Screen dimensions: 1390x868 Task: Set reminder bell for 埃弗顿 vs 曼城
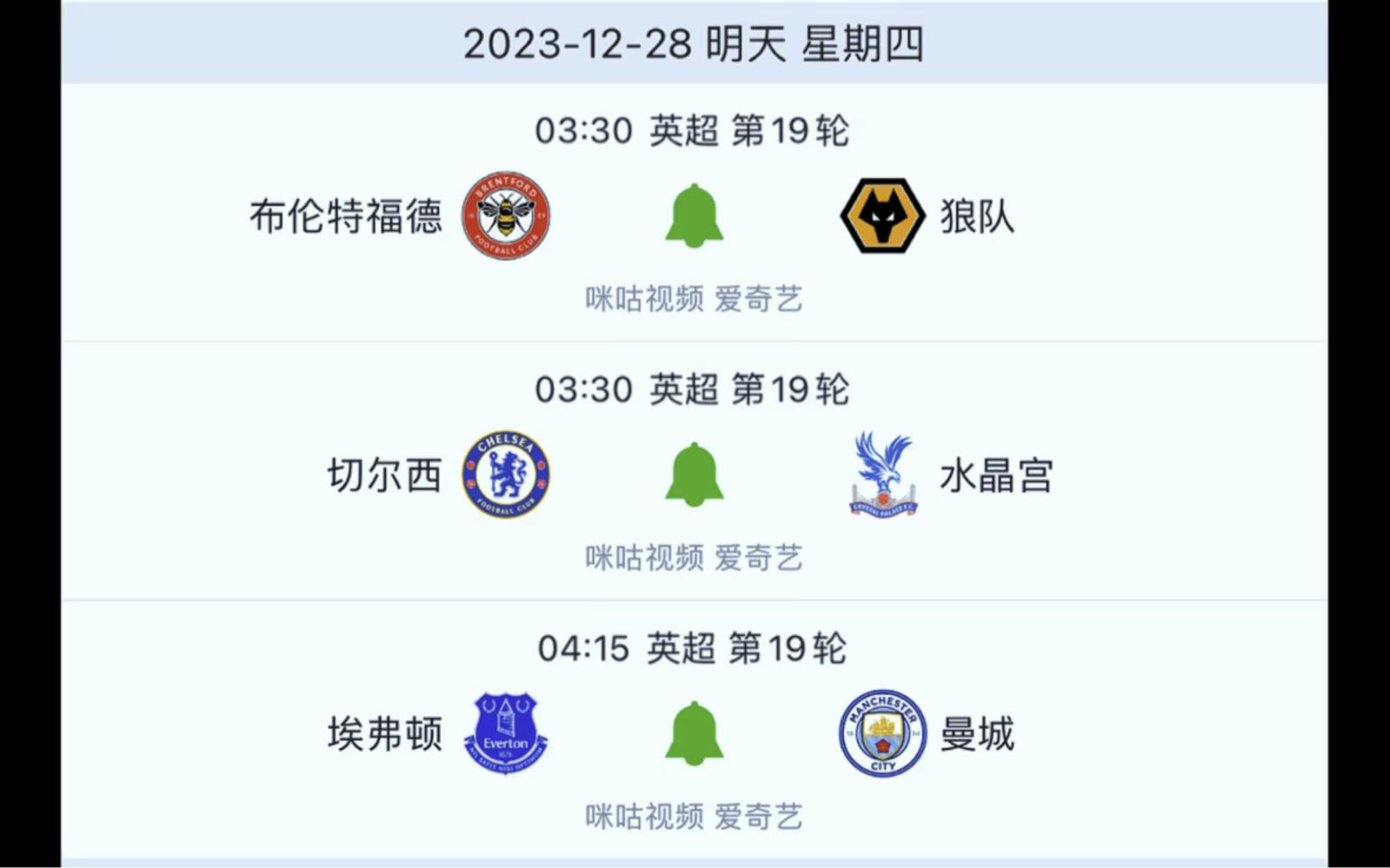pos(694,733)
